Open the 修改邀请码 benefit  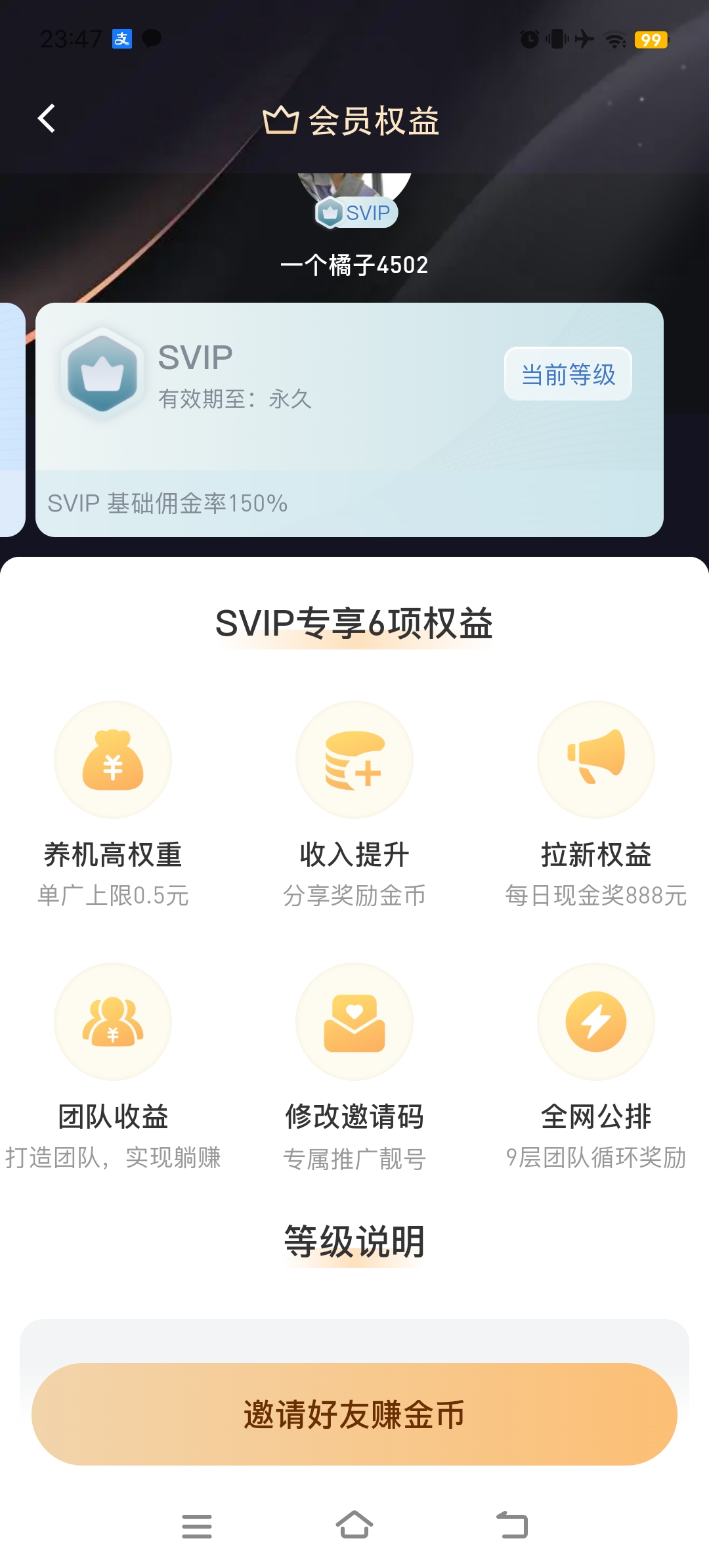(354, 1068)
